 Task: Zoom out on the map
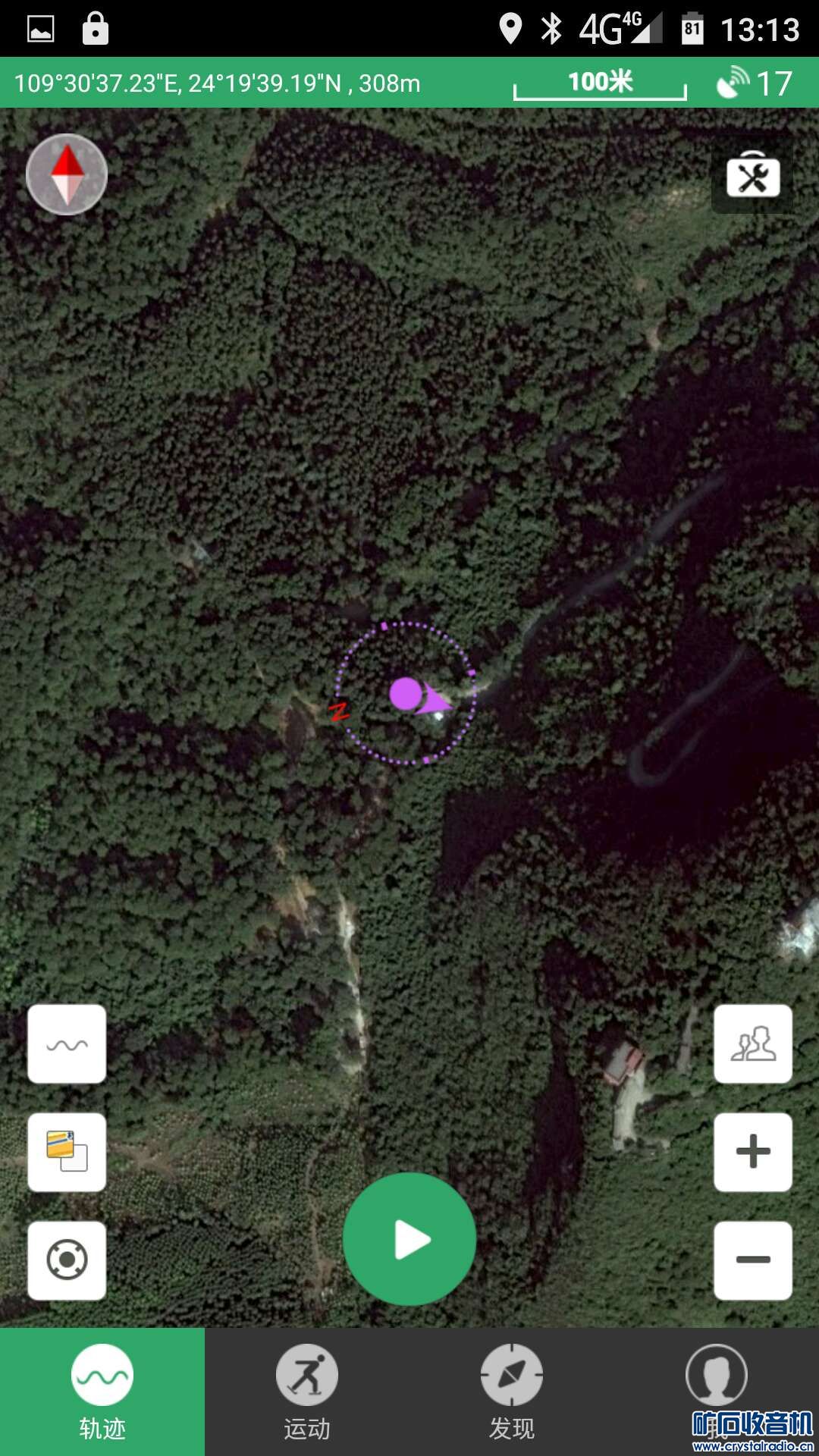pos(753,1260)
